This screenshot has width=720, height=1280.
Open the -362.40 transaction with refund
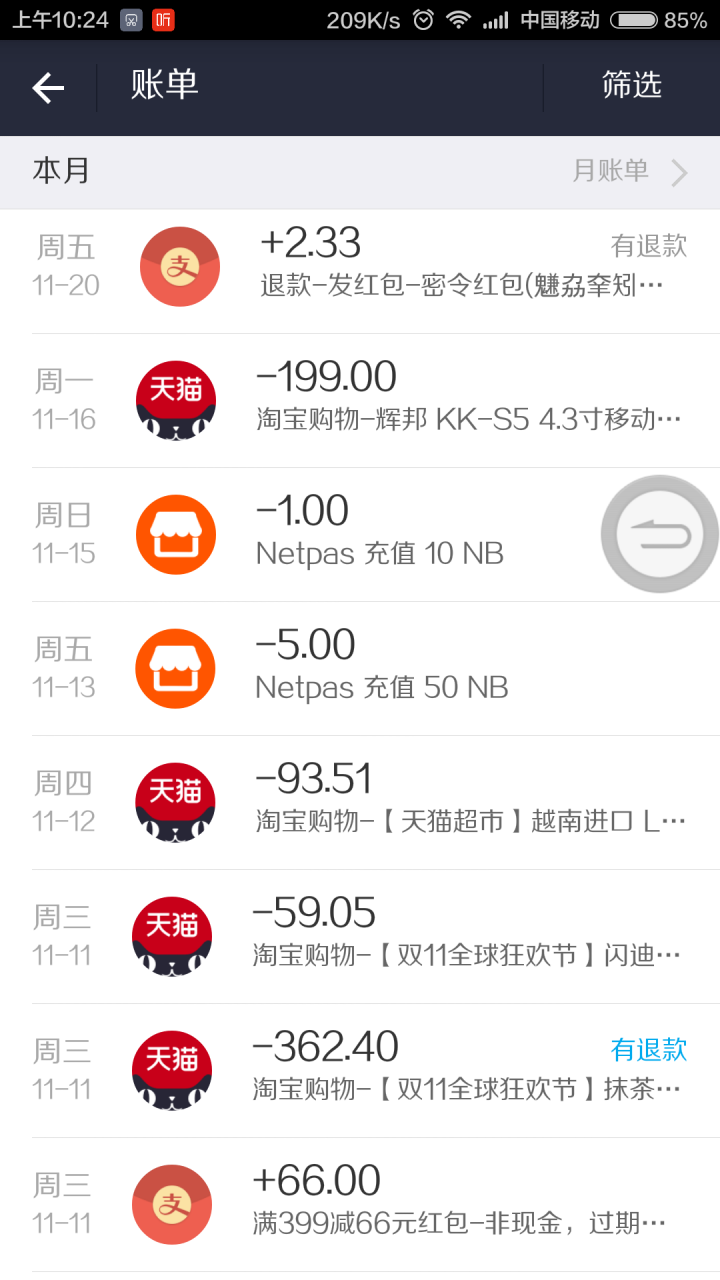360,1071
